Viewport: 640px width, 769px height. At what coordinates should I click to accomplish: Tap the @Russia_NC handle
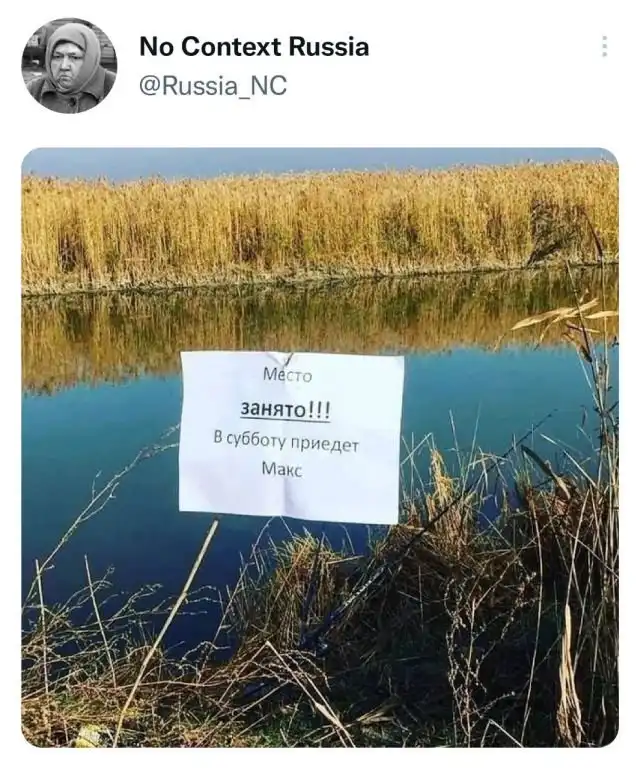point(212,86)
